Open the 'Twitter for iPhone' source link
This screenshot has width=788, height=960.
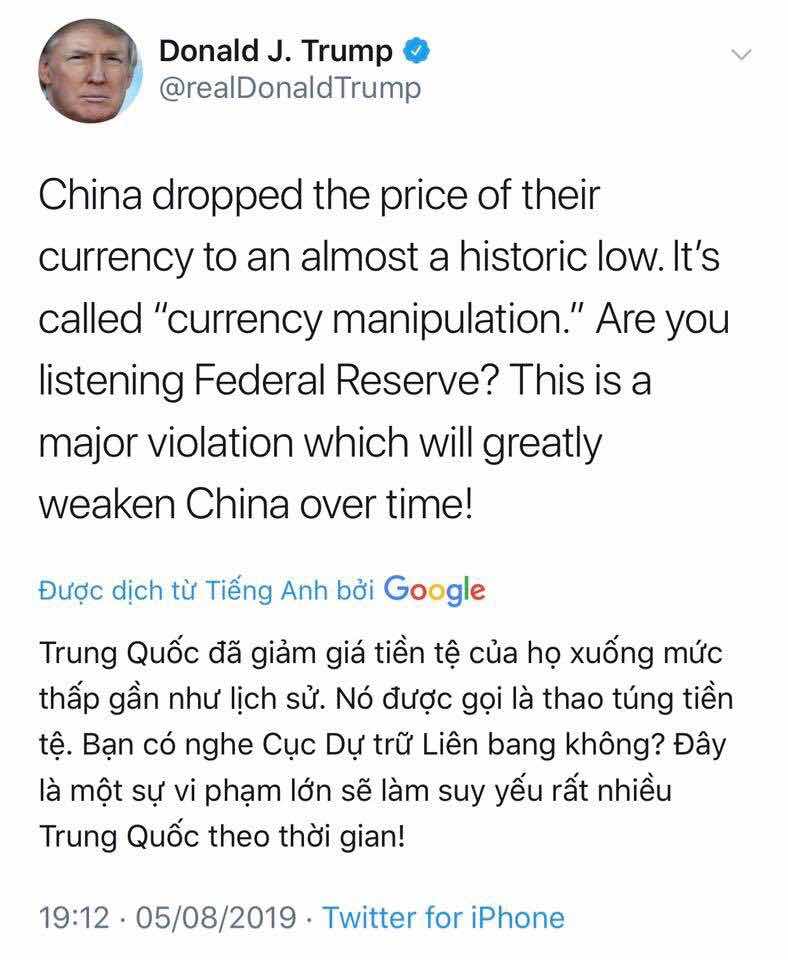pos(444,917)
